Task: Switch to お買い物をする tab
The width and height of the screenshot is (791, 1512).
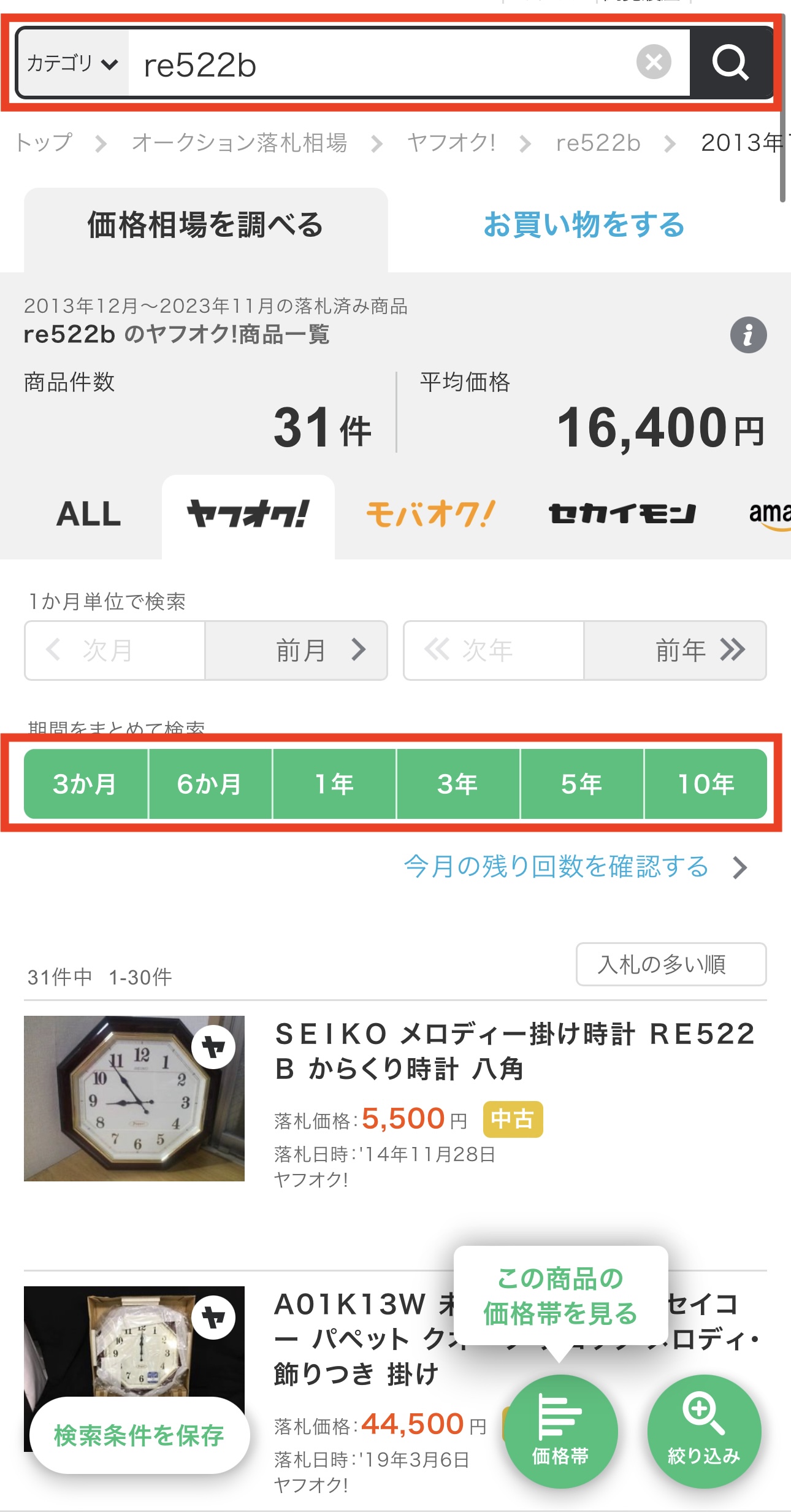Action: click(x=584, y=224)
